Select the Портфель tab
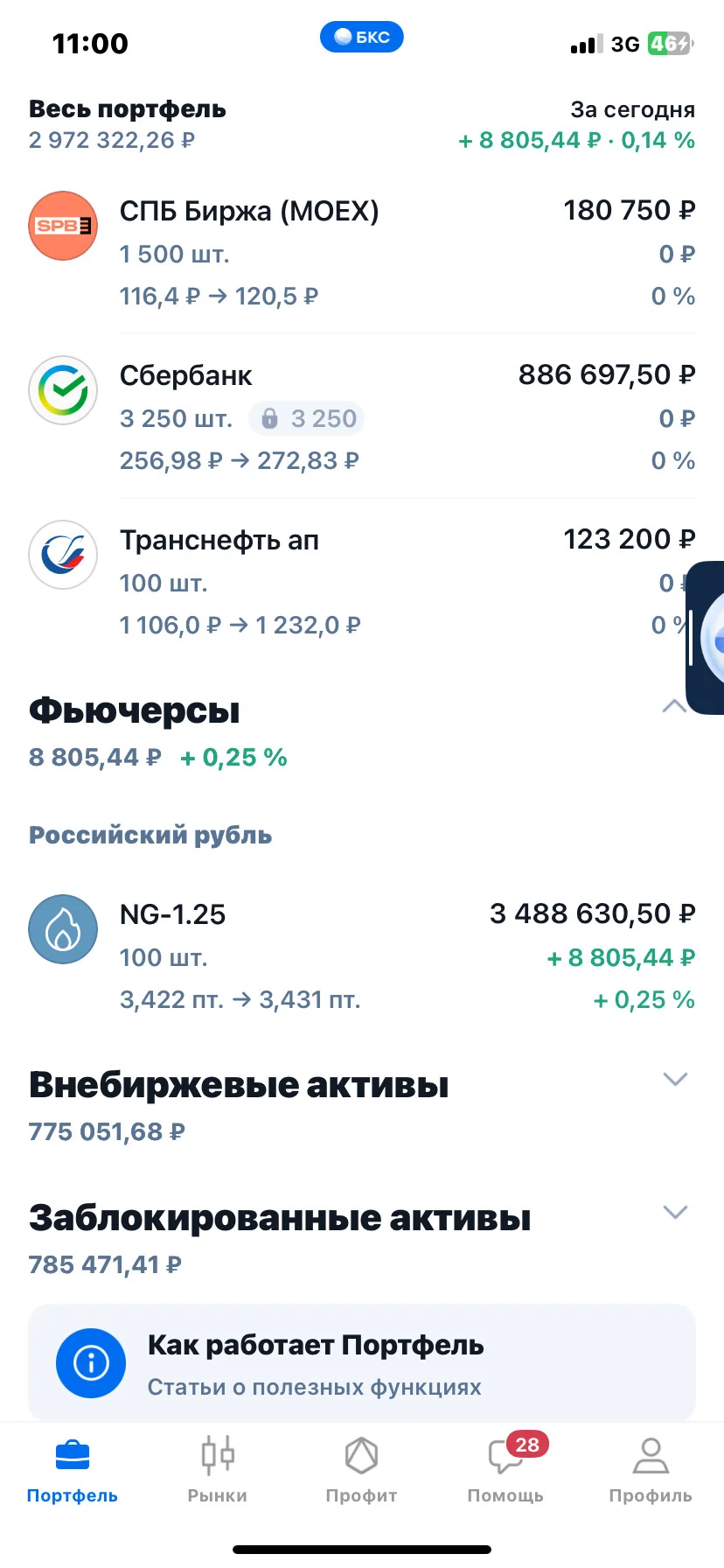 (73, 1470)
